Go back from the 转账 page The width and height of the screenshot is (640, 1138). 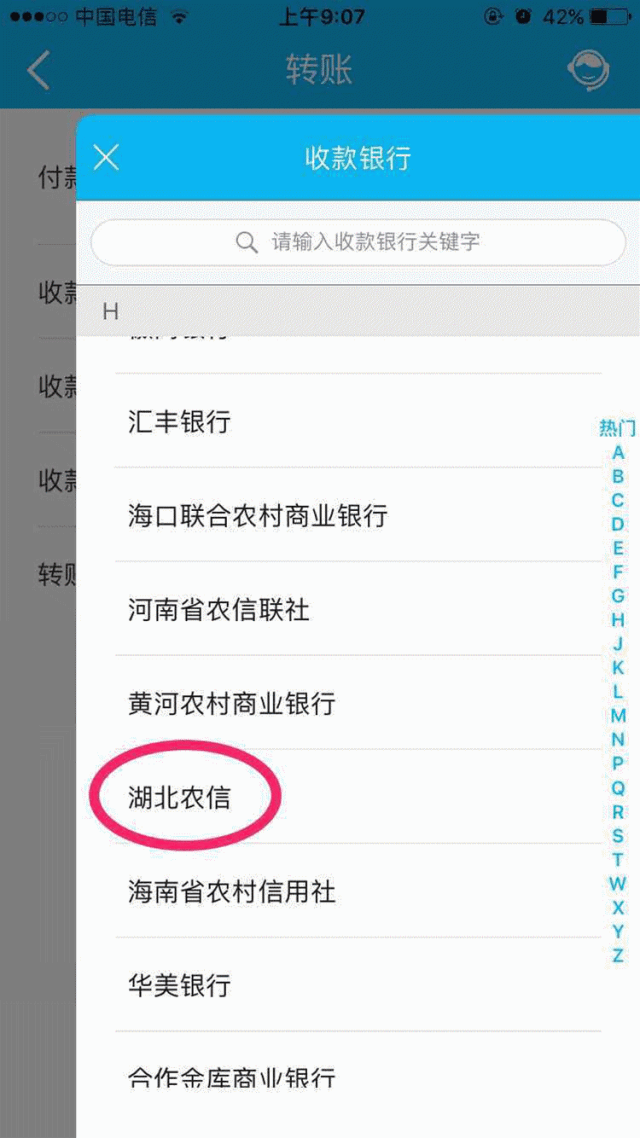coord(38,71)
